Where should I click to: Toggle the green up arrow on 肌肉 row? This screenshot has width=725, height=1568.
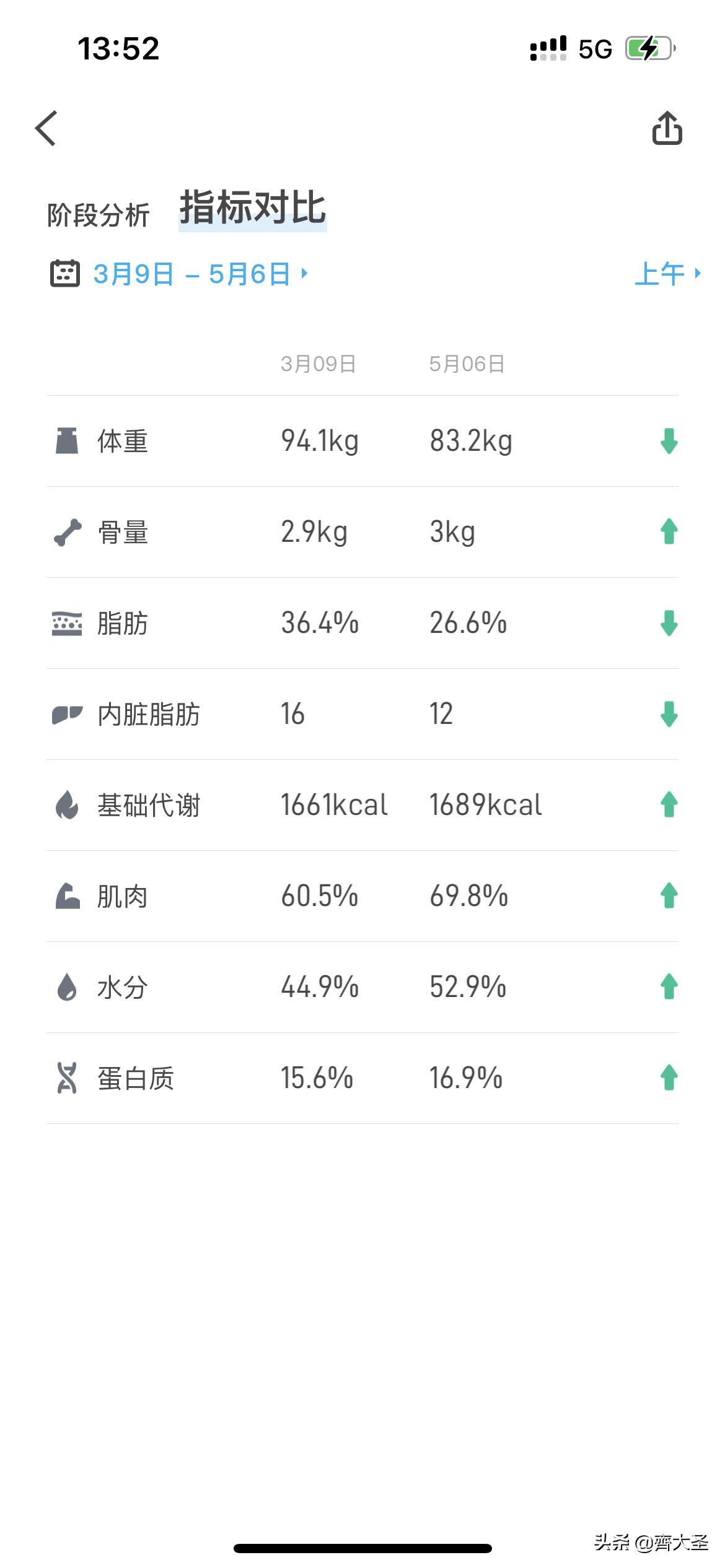point(668,897)
